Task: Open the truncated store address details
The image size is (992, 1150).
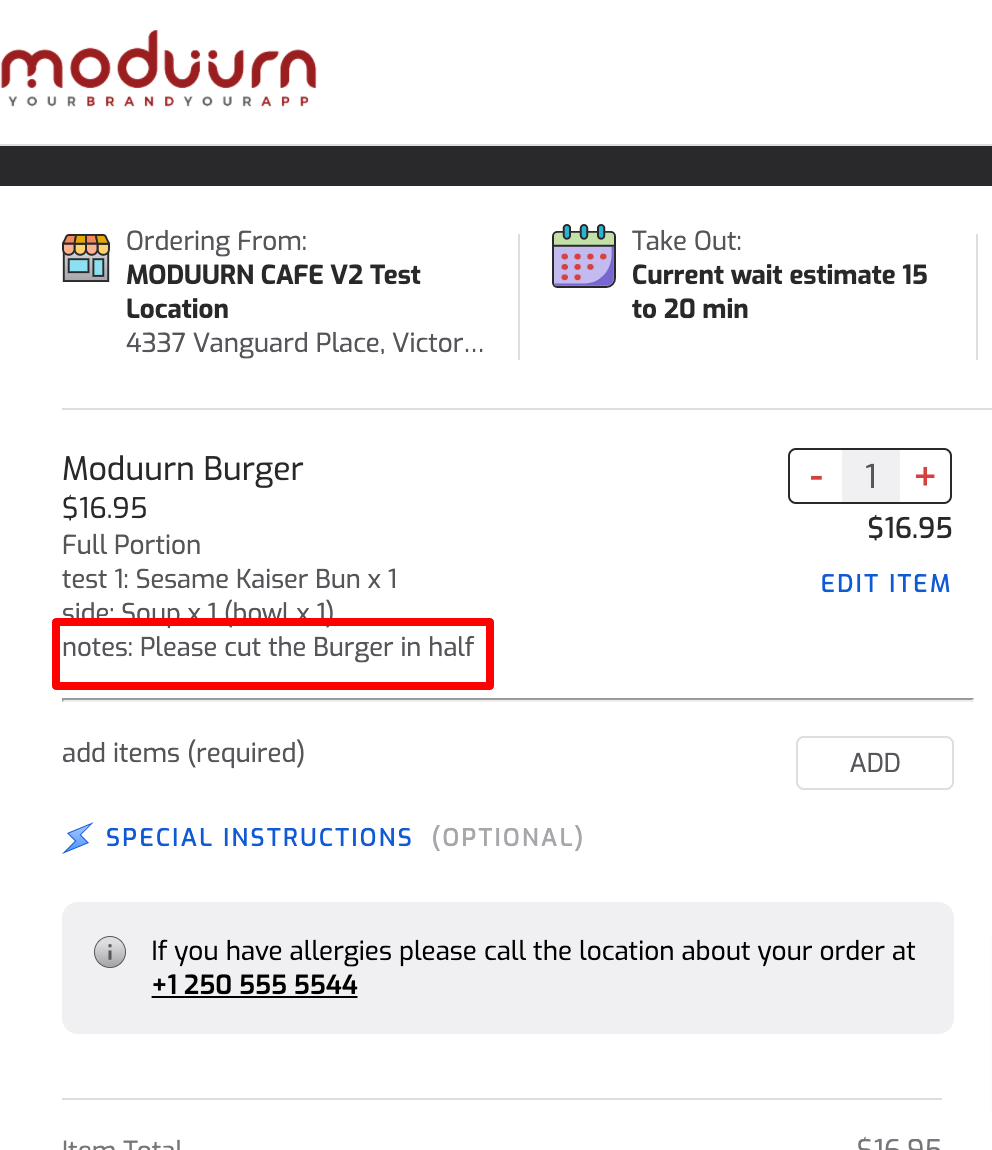Action: 305,343
